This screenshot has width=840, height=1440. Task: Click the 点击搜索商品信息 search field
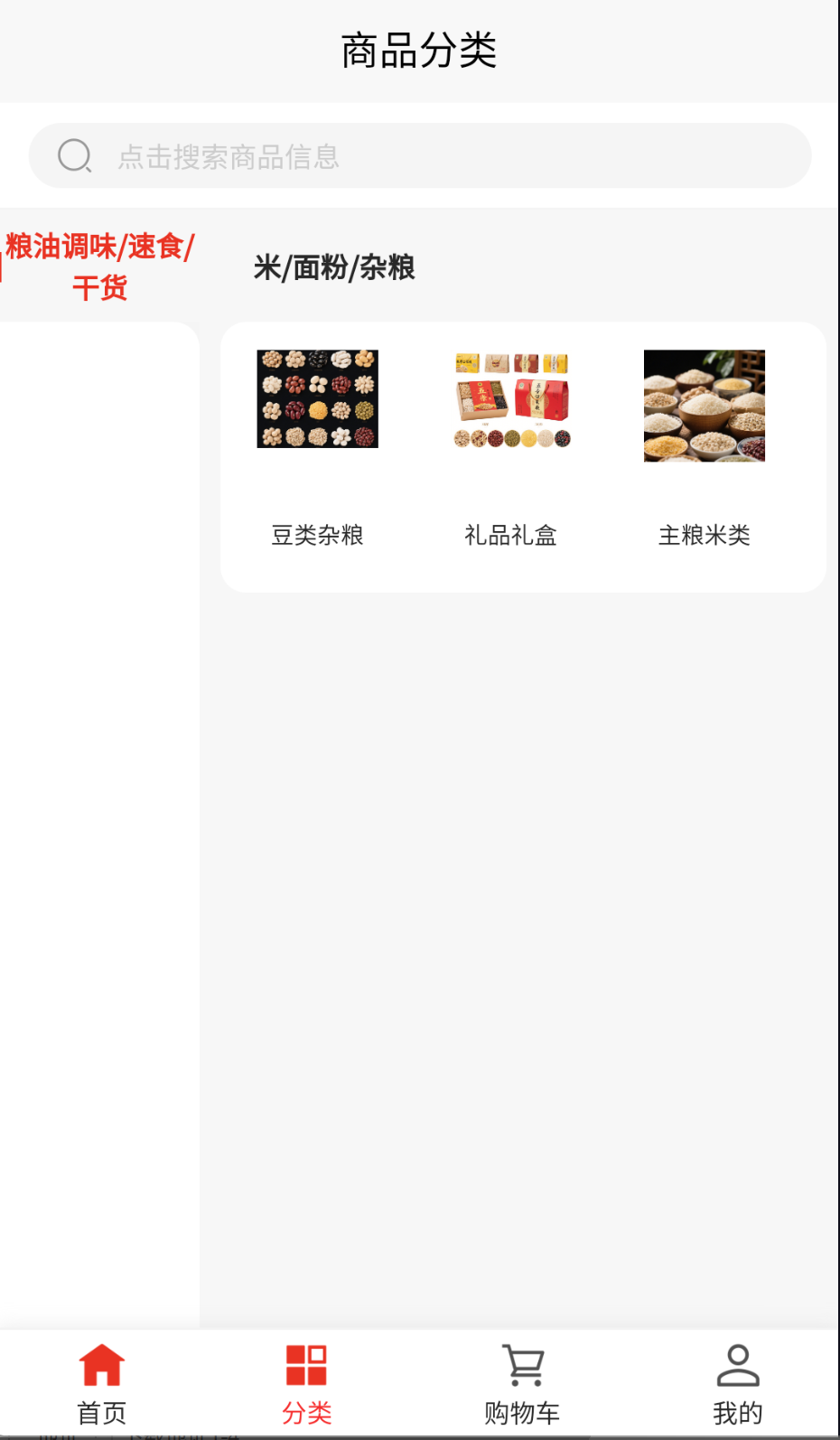pos(420,155)
